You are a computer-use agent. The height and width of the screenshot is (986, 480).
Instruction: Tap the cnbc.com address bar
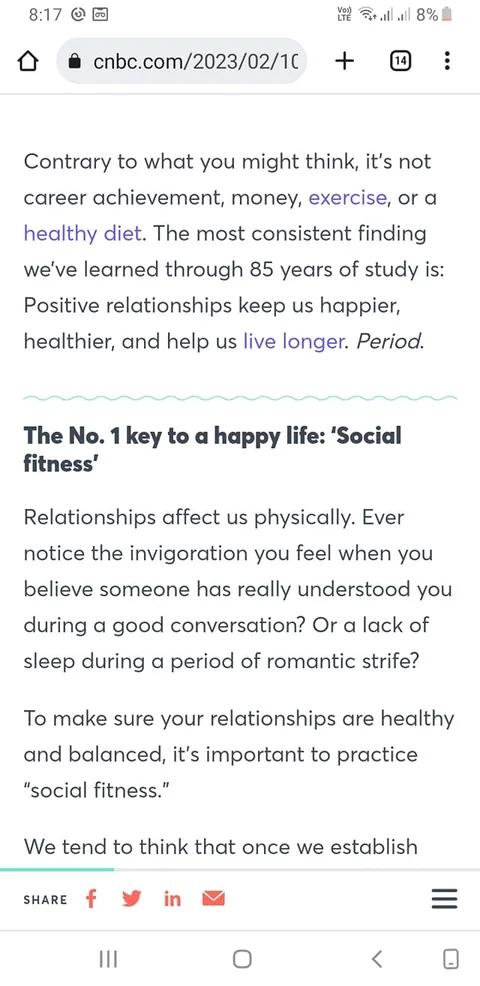click(x=181, y=61)
